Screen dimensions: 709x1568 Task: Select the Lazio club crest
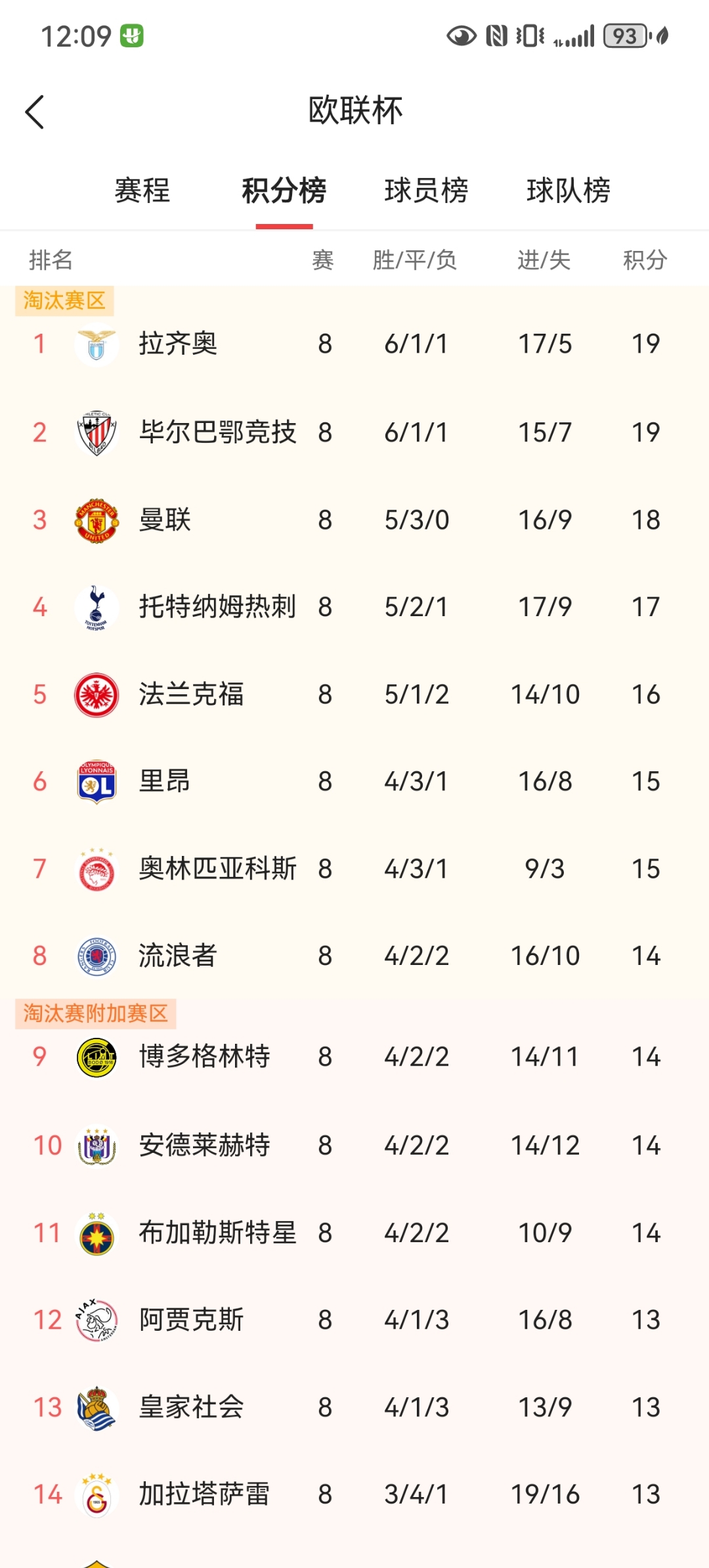click(97, 344)
